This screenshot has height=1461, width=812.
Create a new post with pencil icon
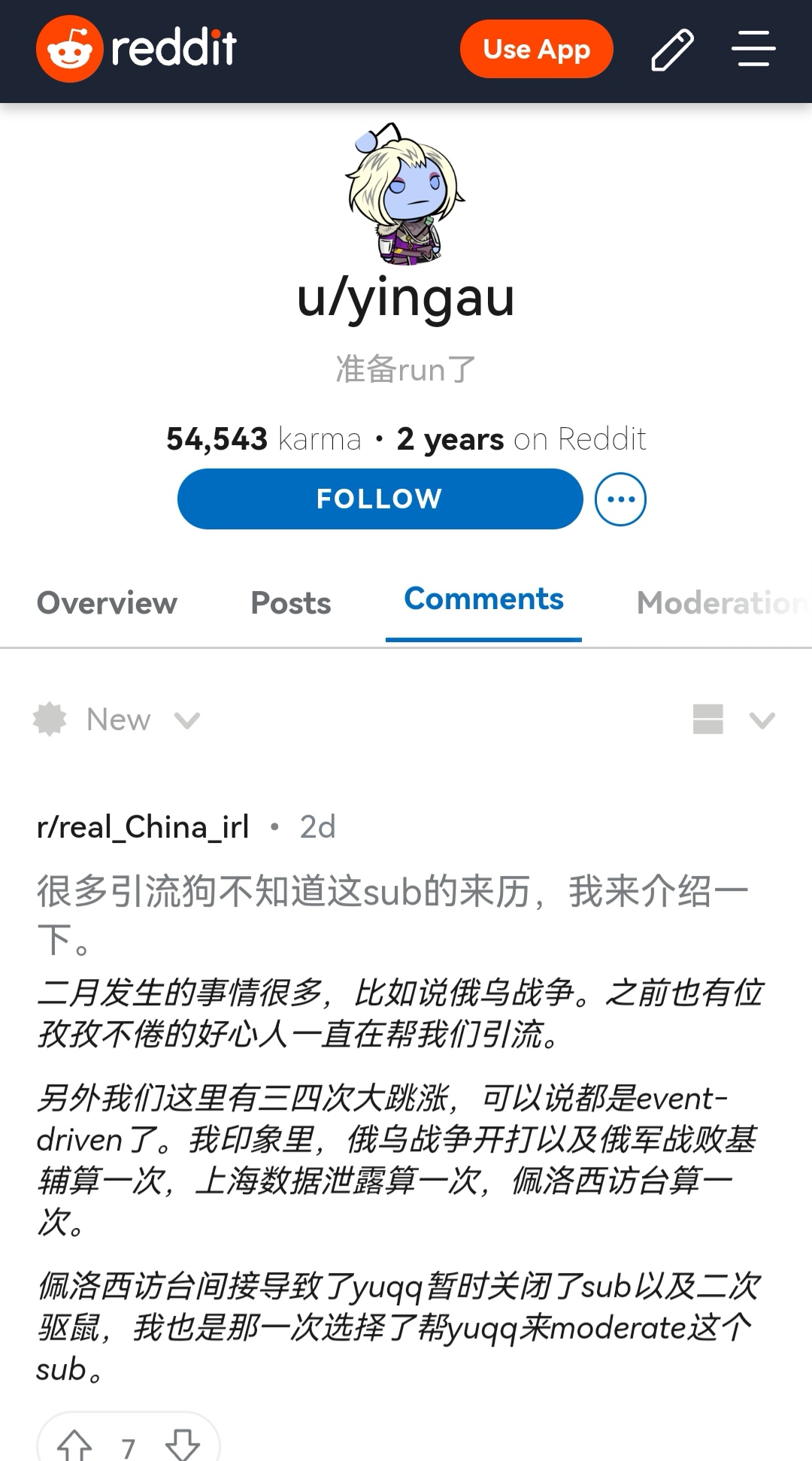672,50
